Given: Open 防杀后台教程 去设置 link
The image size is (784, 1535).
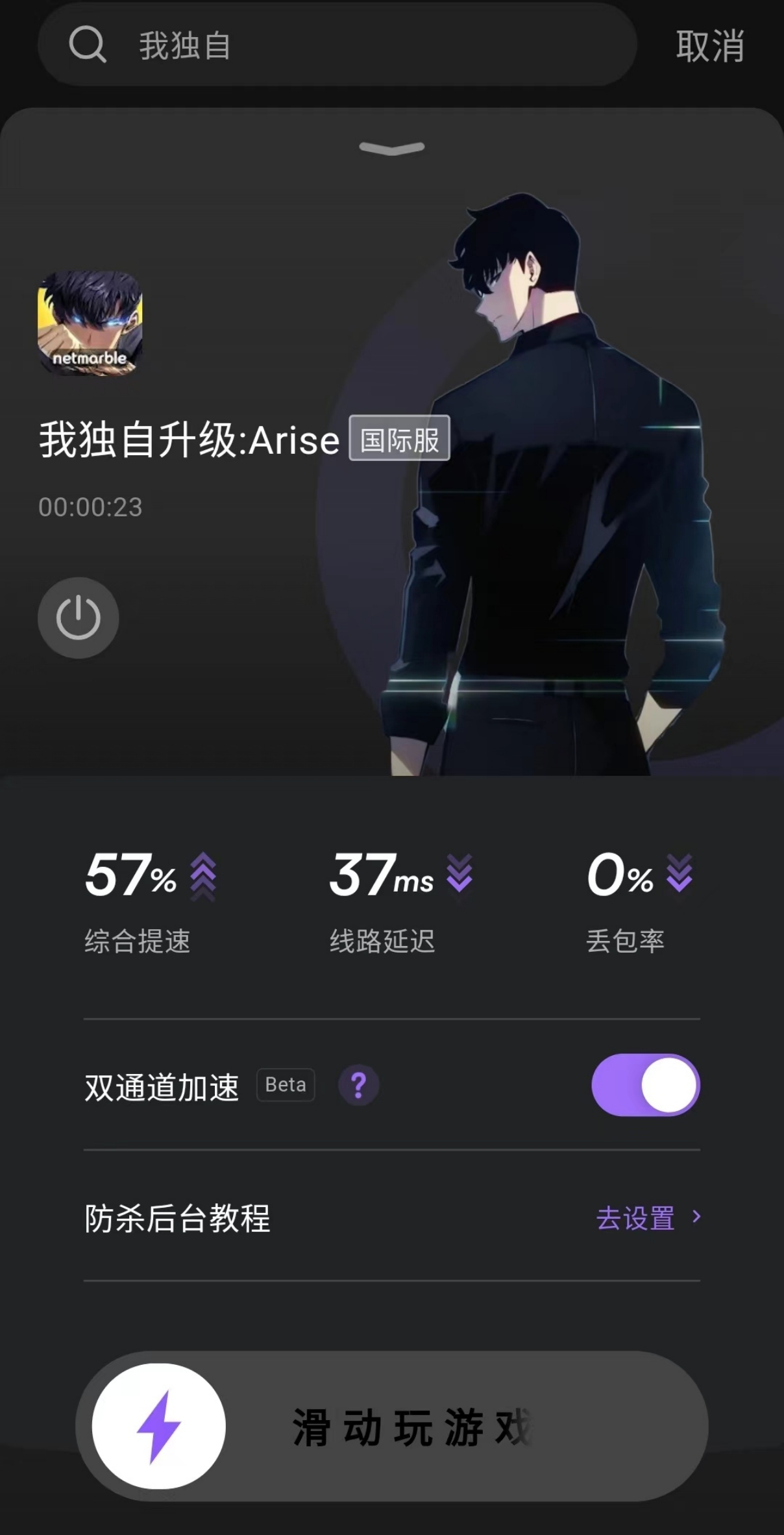Looking at the screenshot, I should (648, 1217).
